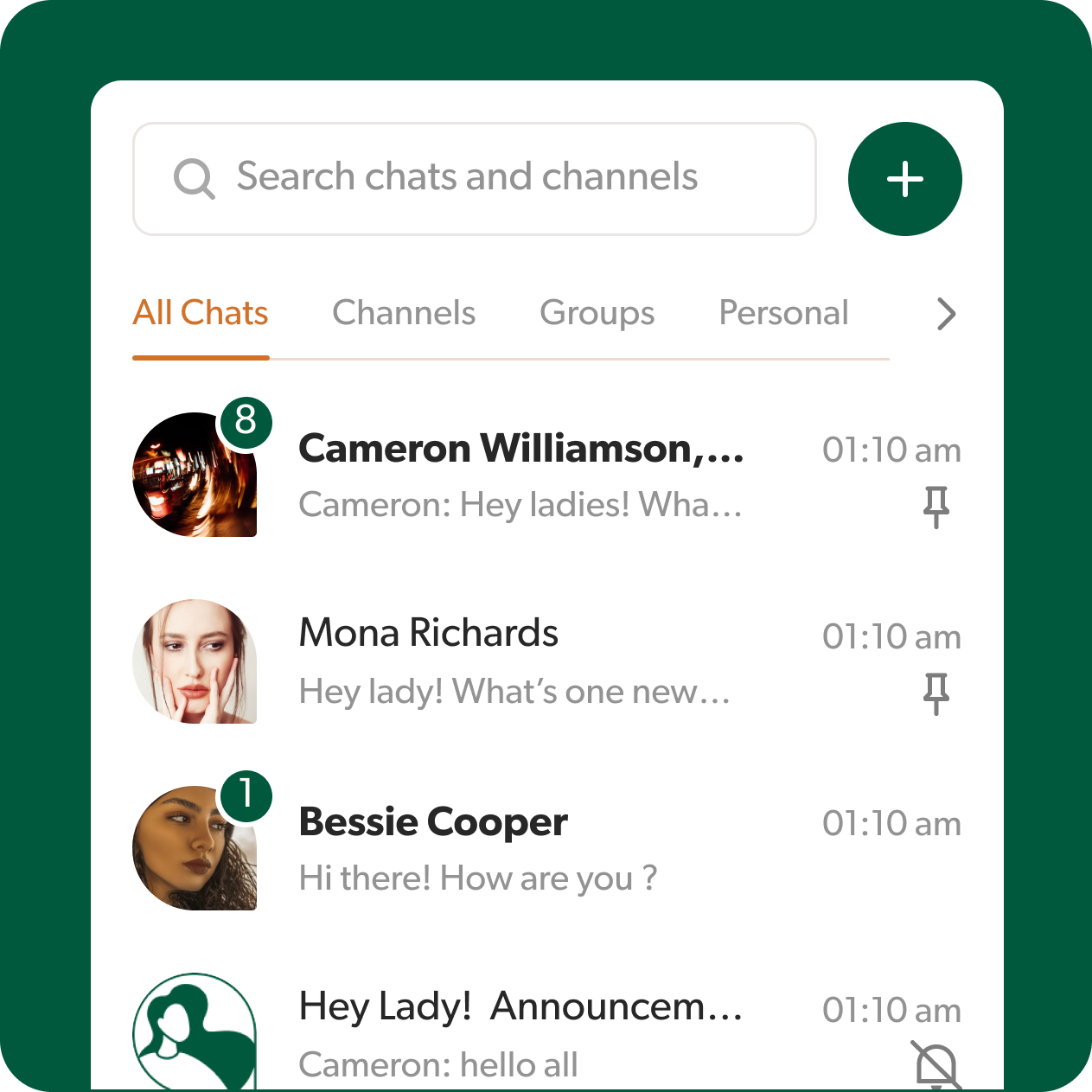Tap the pin icon on Mona Richards' chat
Image resolution: width=1092 pixels, height=1092 pixels.
coord(936,693)
